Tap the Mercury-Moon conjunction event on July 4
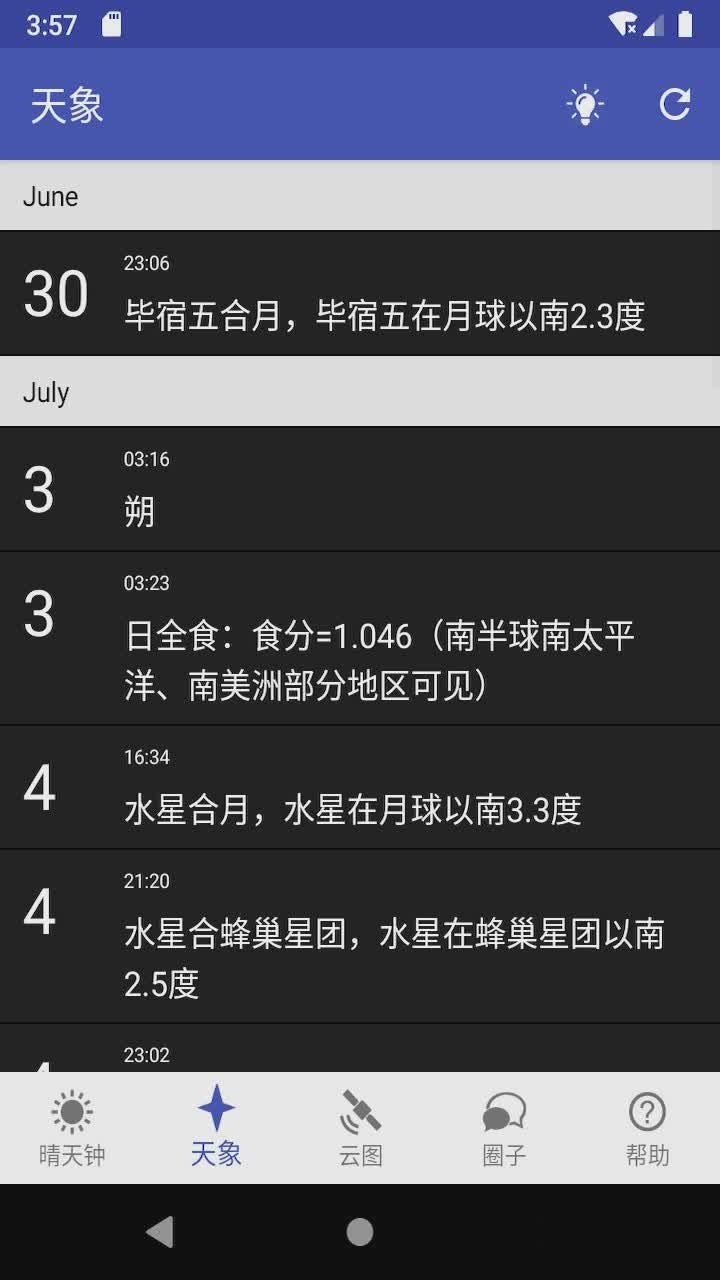The width and height of the screenshot is (720, 1280). pos(360,786)
